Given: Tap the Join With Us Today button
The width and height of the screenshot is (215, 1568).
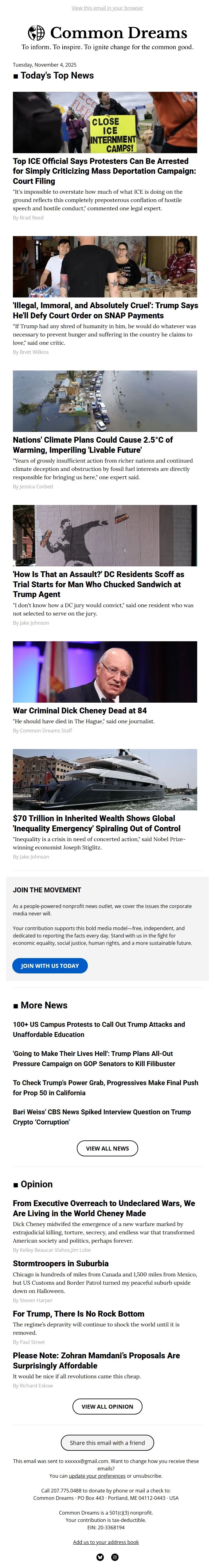Looking at the screenshot, I should 50,965.
